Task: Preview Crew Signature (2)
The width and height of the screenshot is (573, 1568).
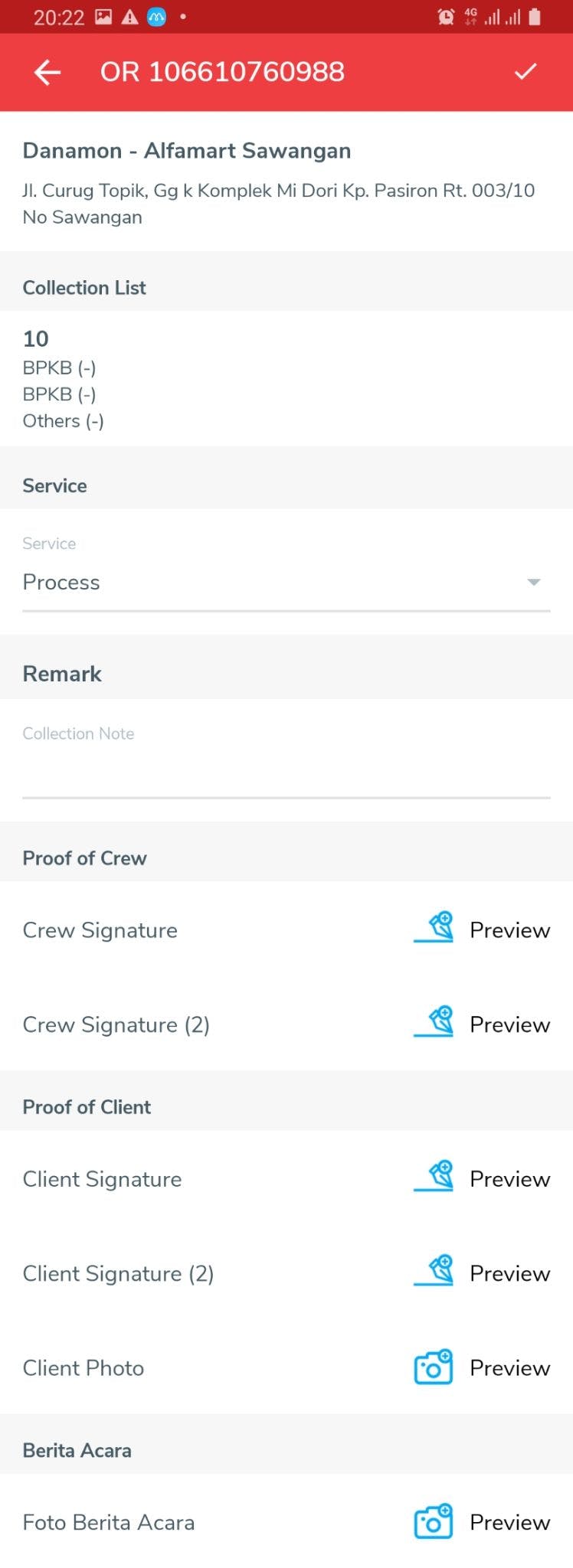Action: point(509,1024)
